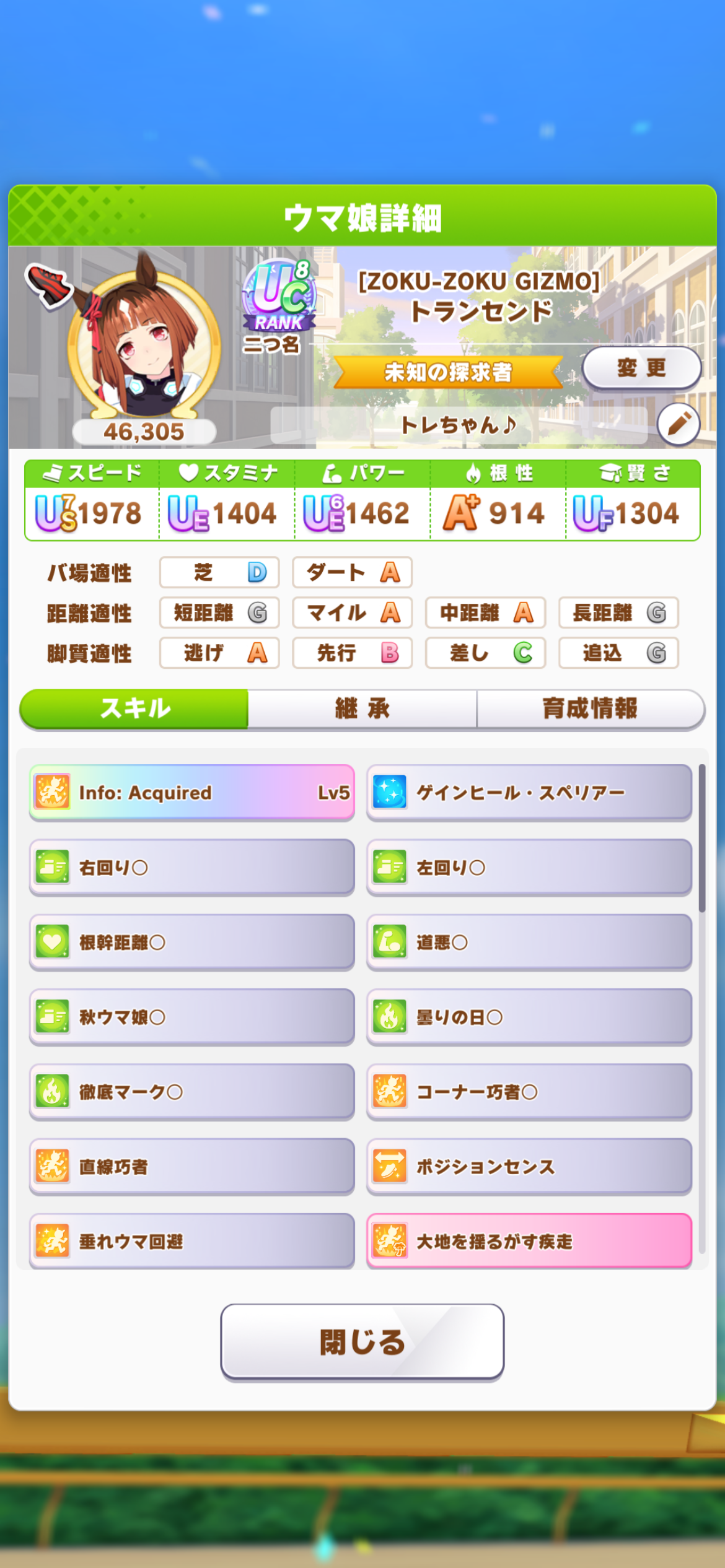This screenshot has width=725, height=1568.
Task: View the Info: Acquired skill details
Action: click(192, 793)
